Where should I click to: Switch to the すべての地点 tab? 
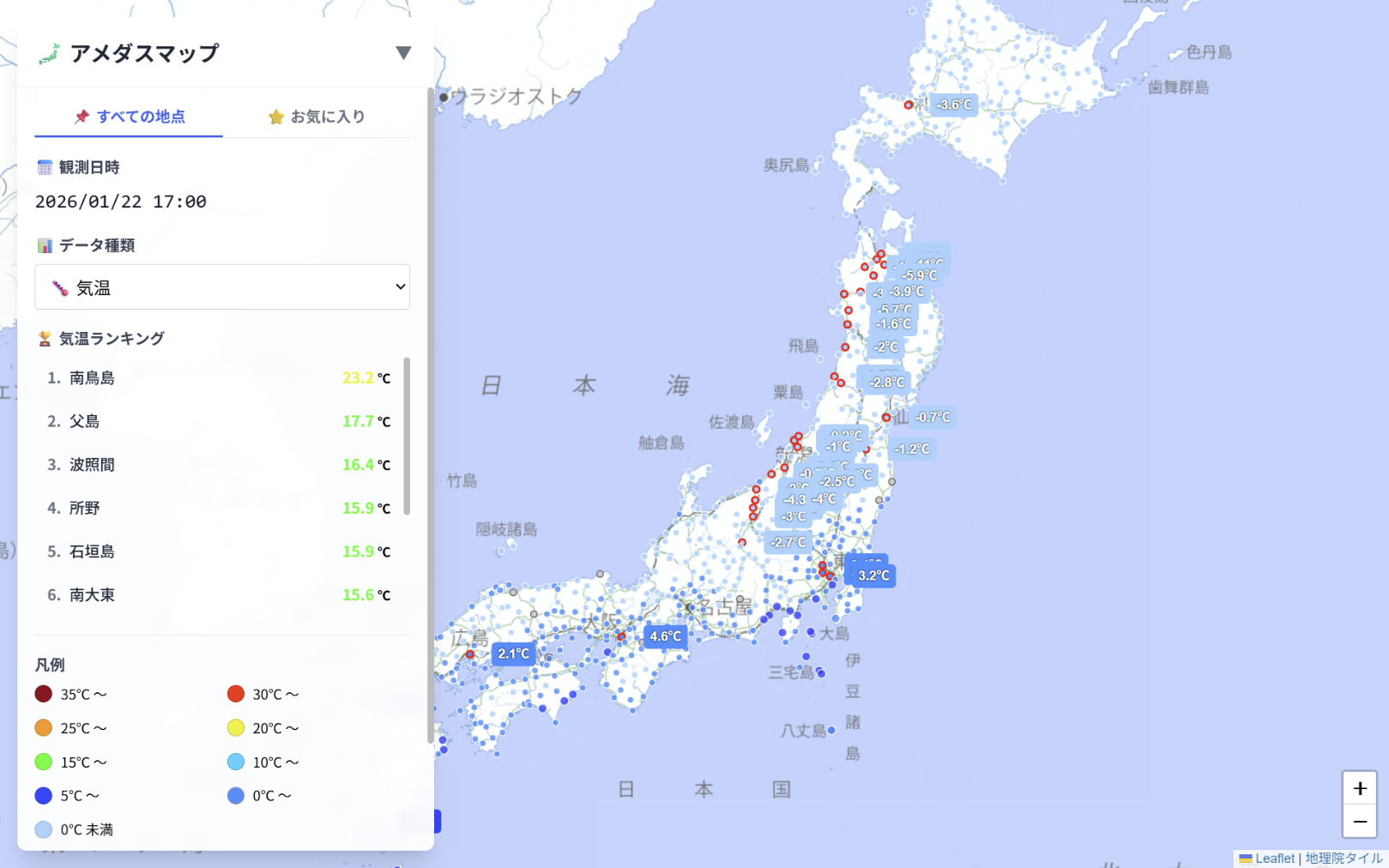click(129, 117)
